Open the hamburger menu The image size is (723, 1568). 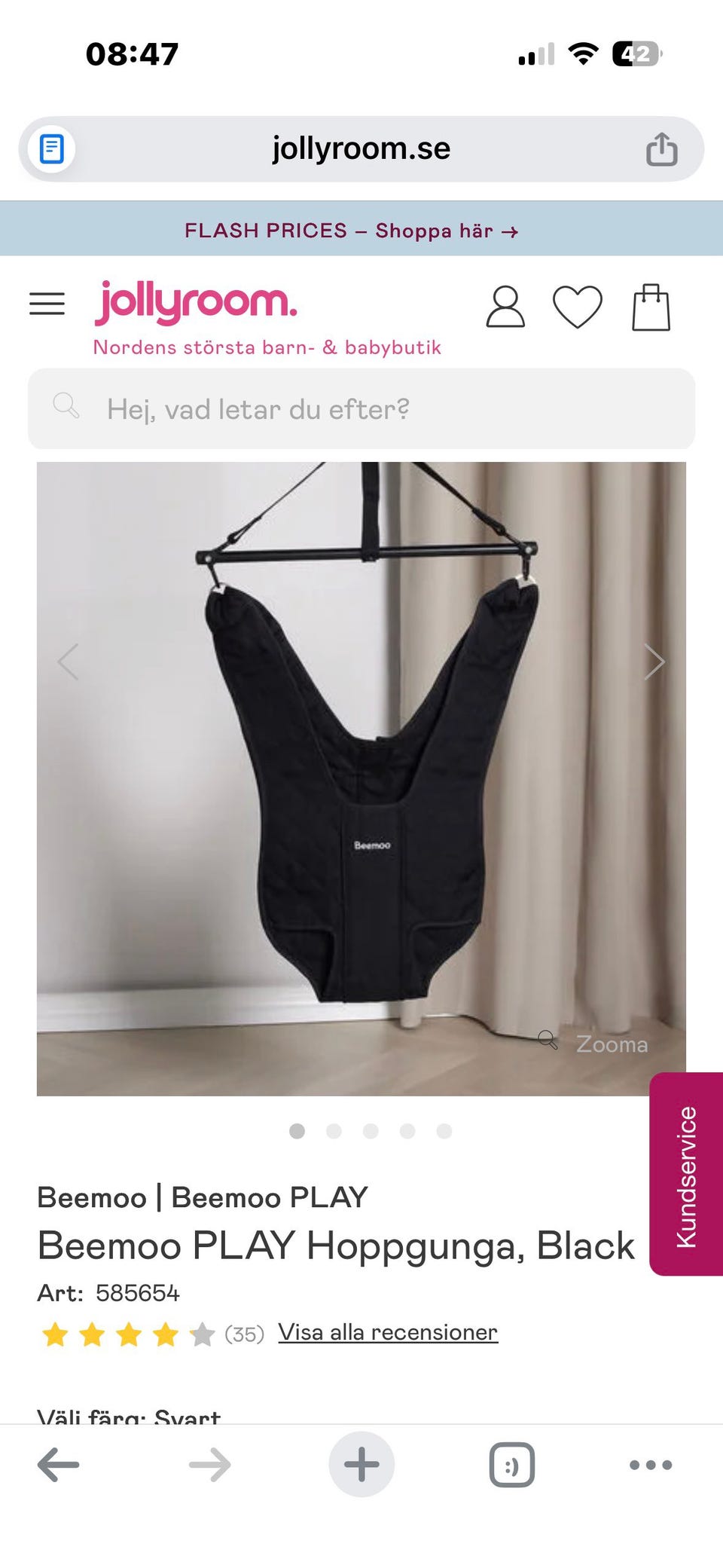point(47,304)
